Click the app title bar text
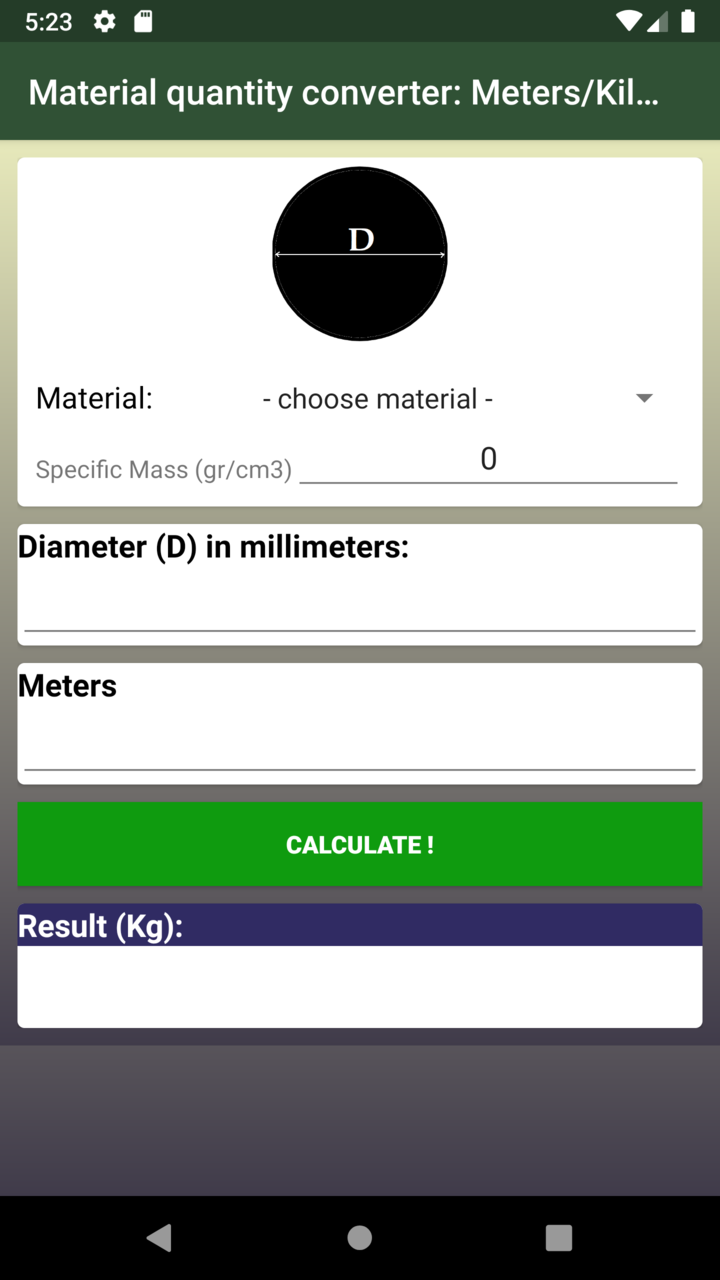720x1280 pixels. click(344, 91)
